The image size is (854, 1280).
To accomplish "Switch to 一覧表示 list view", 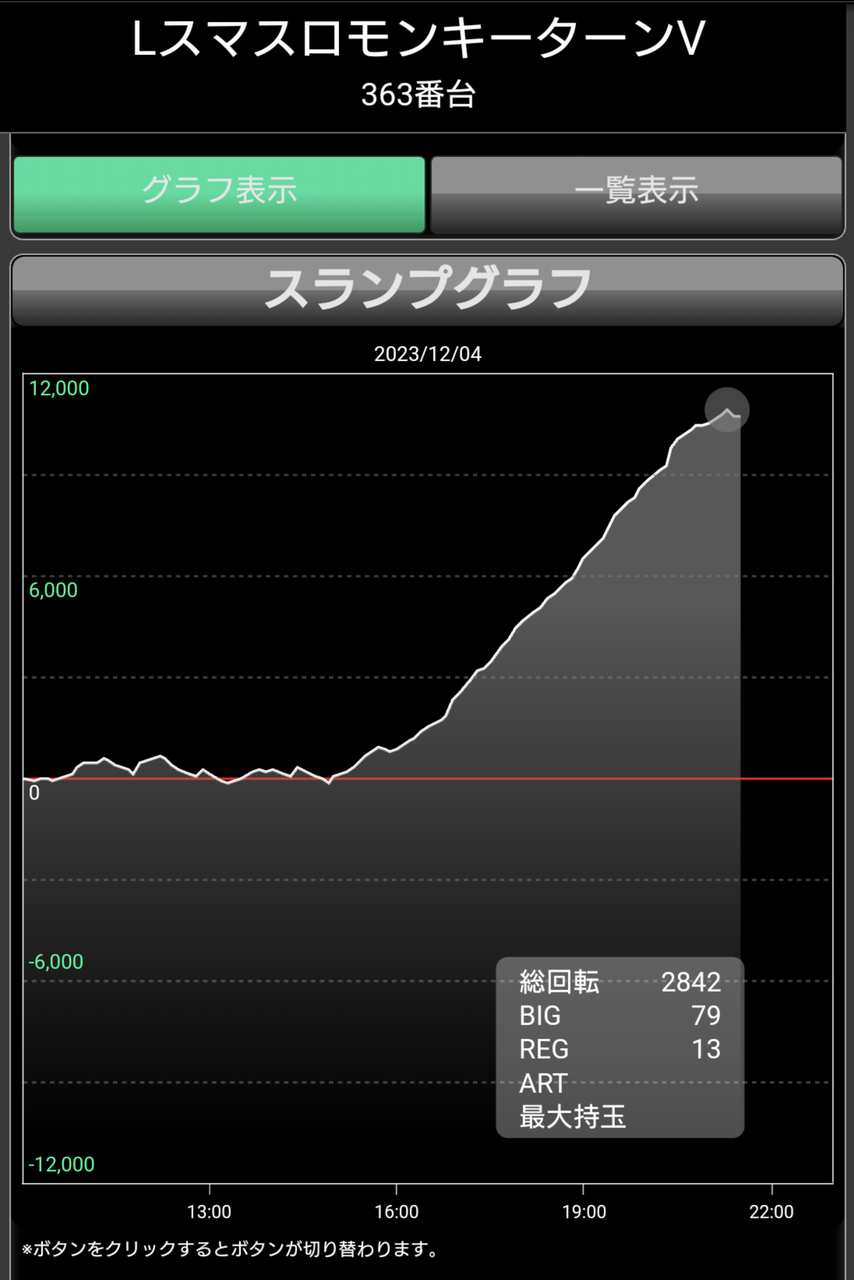I will point(636,194).
